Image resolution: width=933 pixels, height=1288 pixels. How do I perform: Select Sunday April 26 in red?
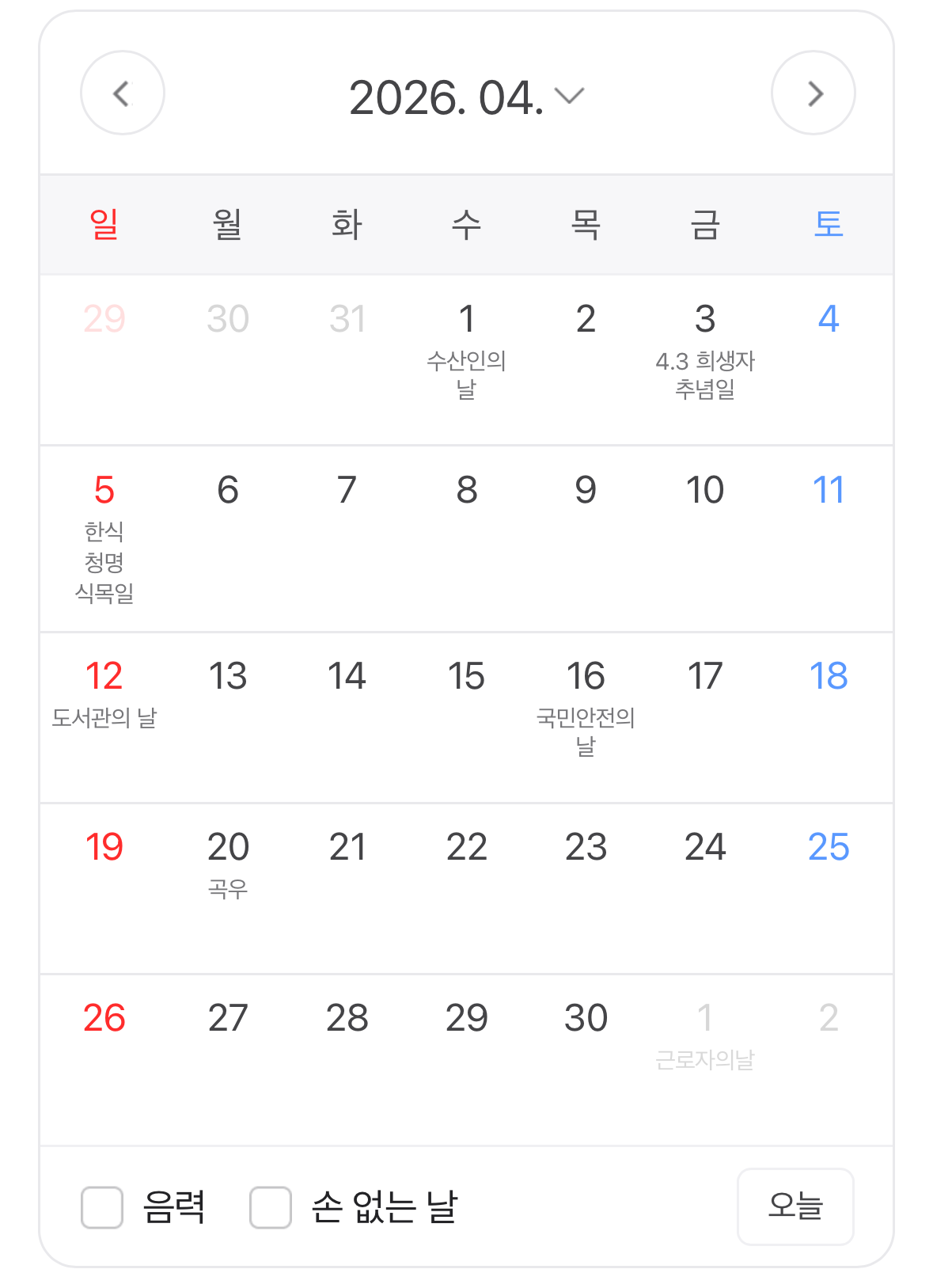[x=104, y=1017]
